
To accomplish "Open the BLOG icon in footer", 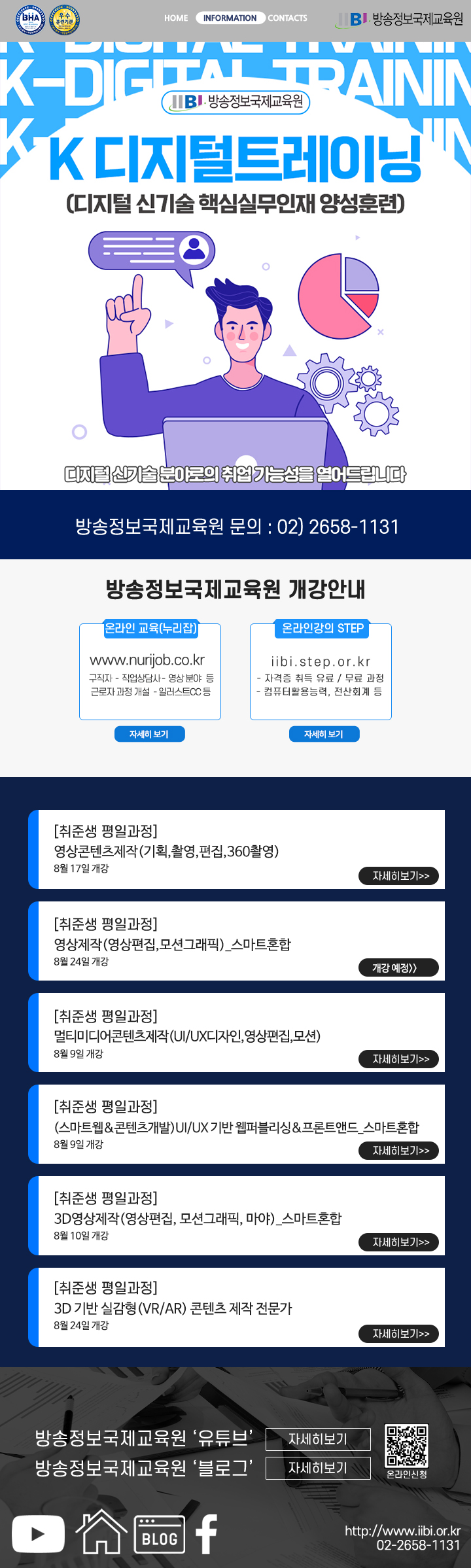I will [160, 1534].
